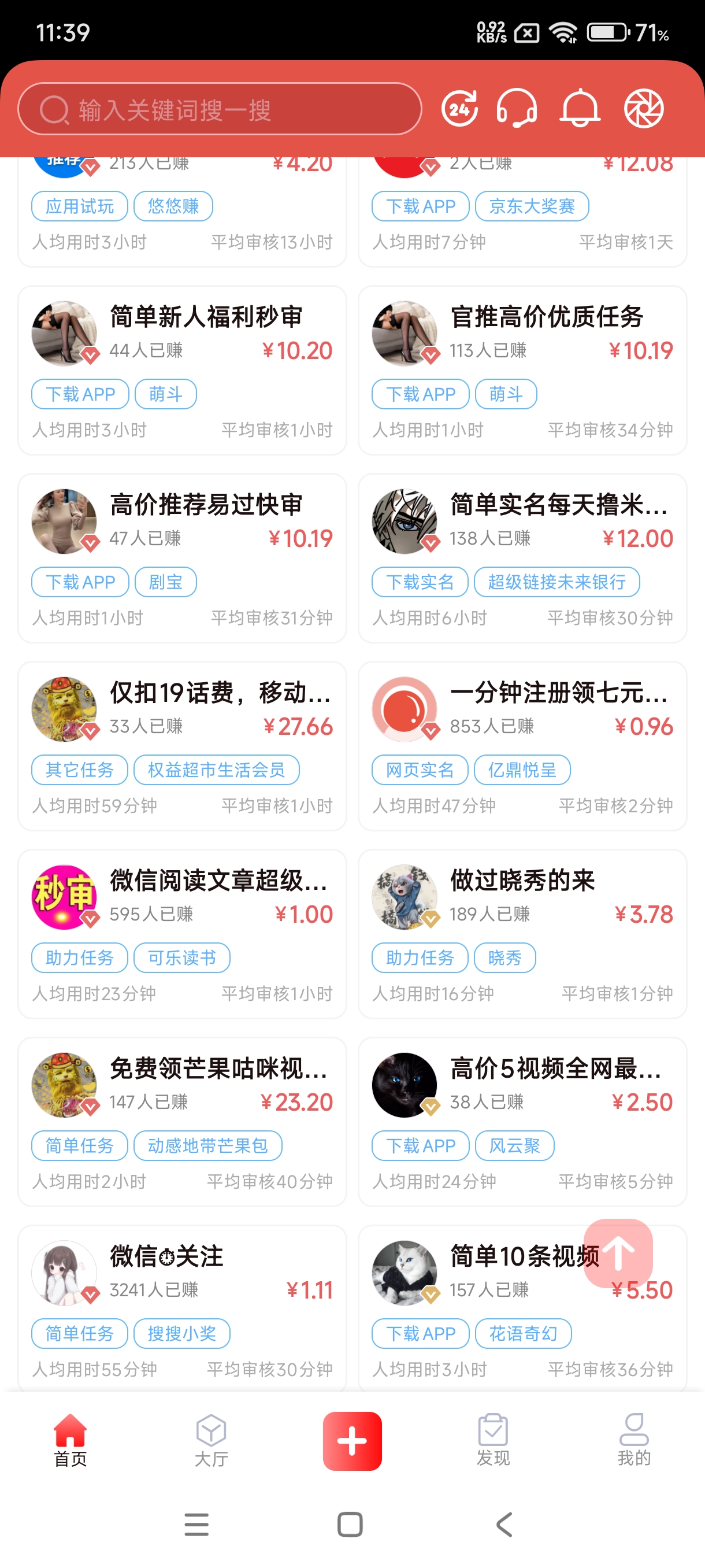Open the cat avatar of 简单10条视频 task

[405, 1272]
